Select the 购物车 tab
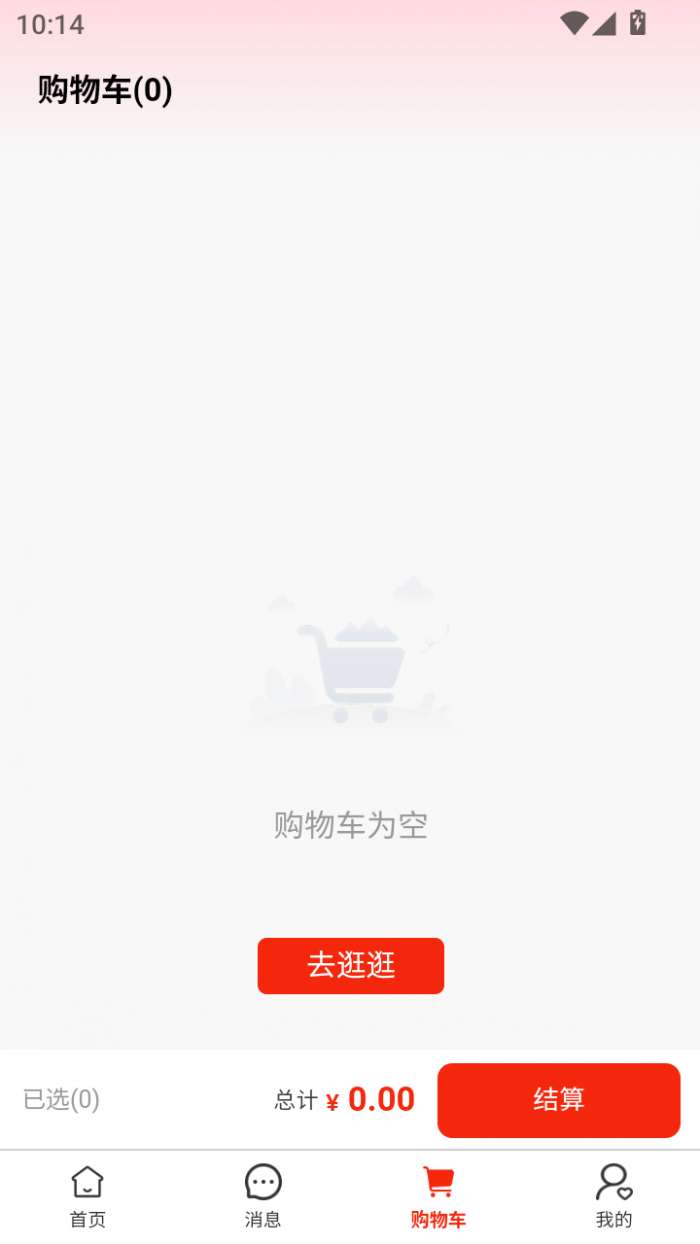This screenshot has width=700, height=1244. [438, 1197]
